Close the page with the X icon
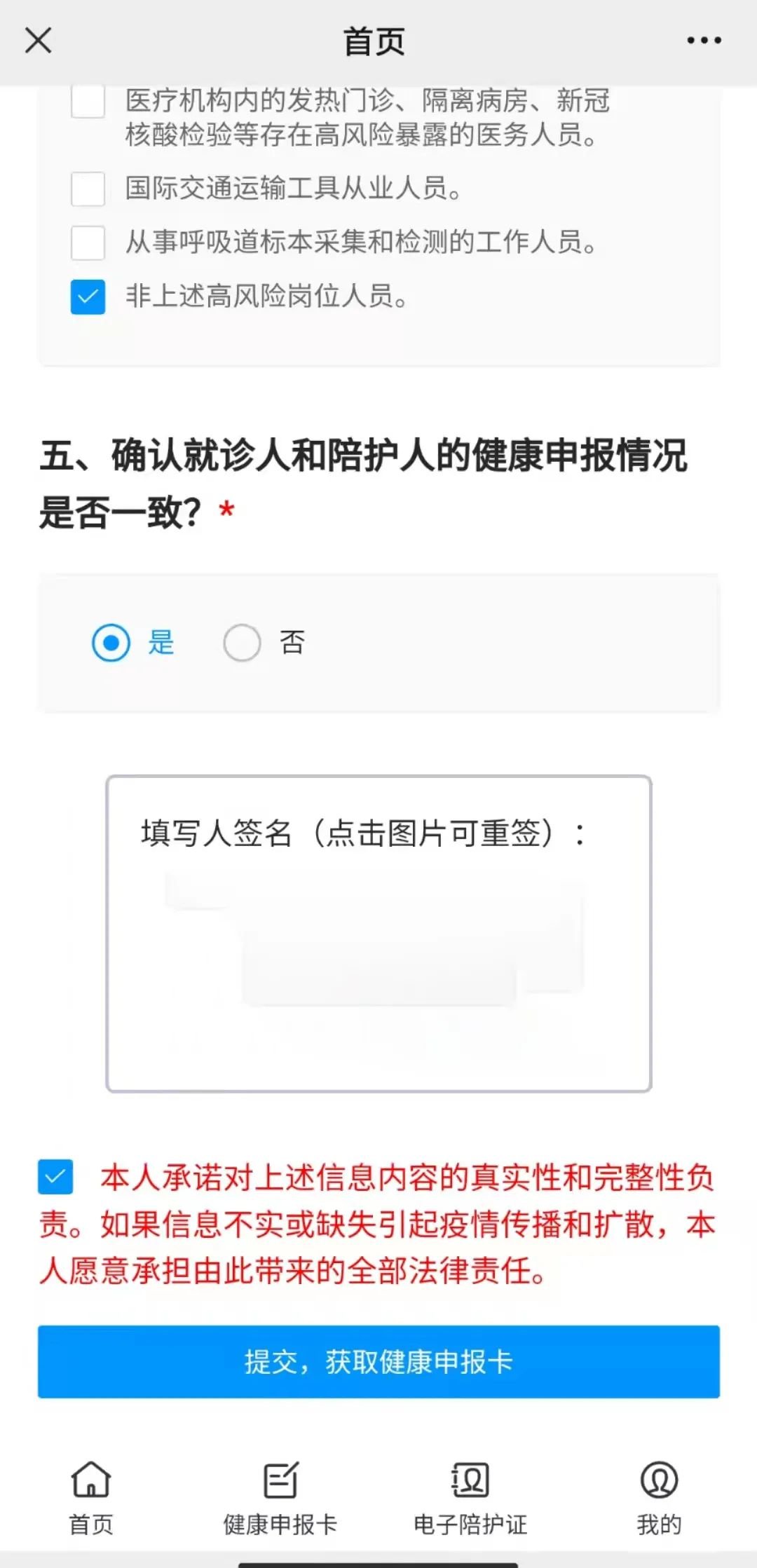The width and height of the screenshot is (757, 1568). pyautogui.click(x=39, y=40)
